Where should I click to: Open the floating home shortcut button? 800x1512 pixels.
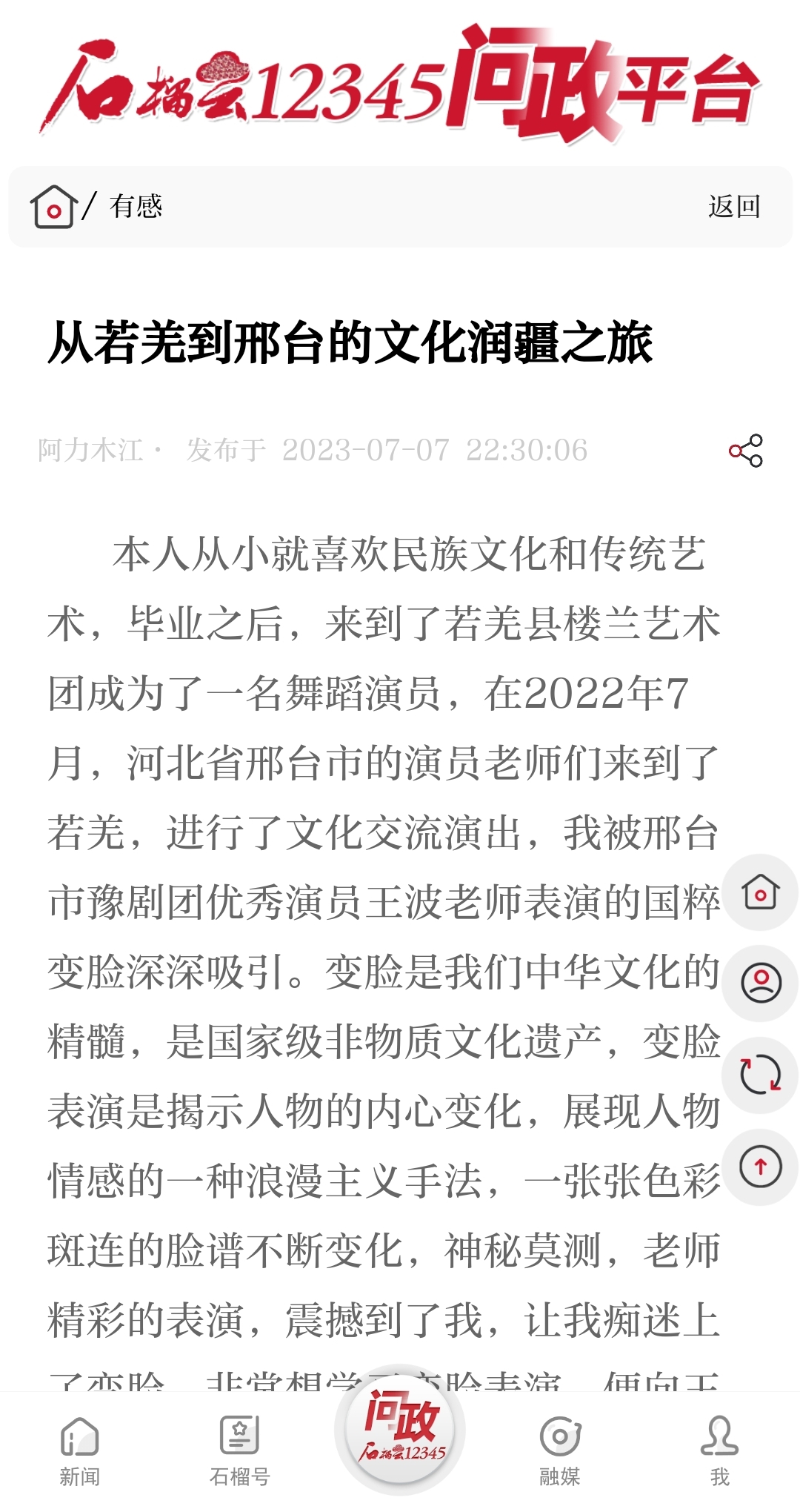click(x=760, y=892)
